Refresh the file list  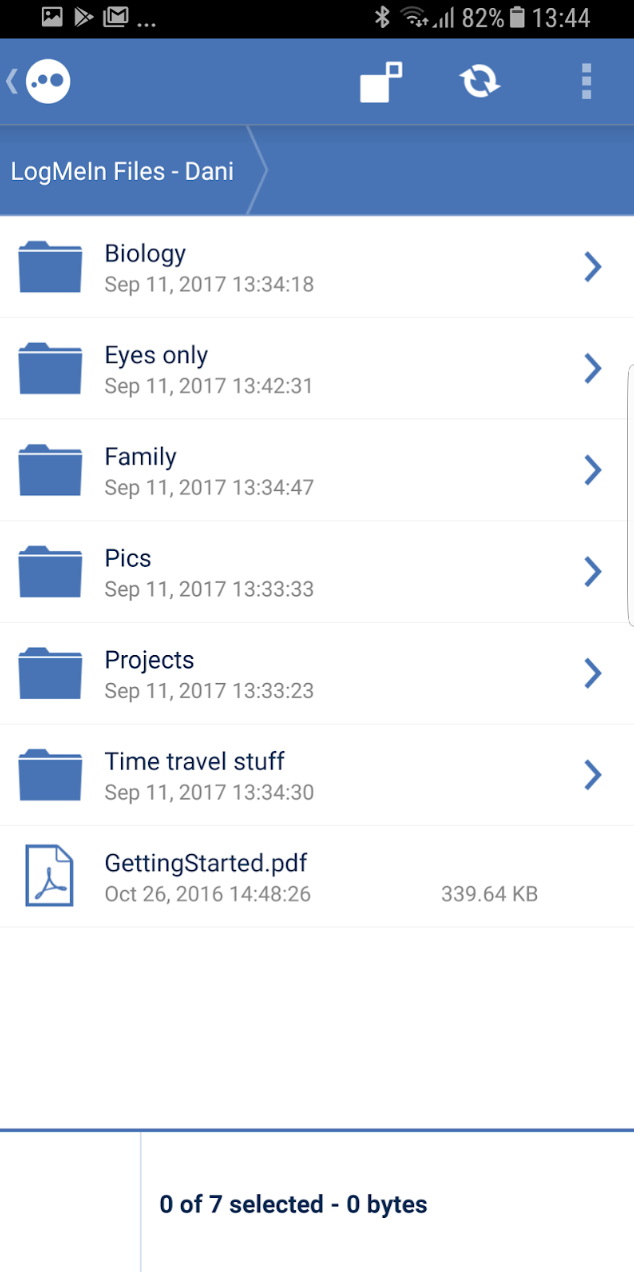tap(480, 82)
